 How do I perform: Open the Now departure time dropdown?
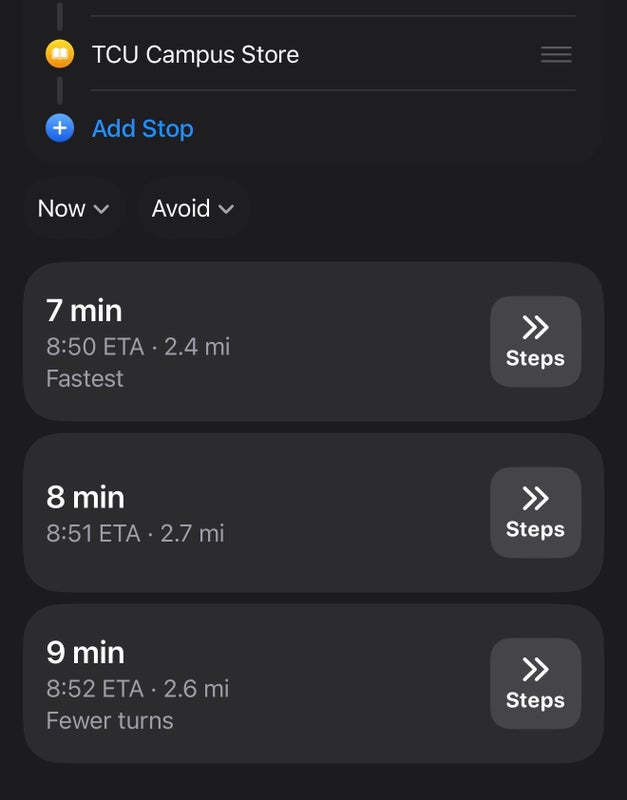pos(73,209)
